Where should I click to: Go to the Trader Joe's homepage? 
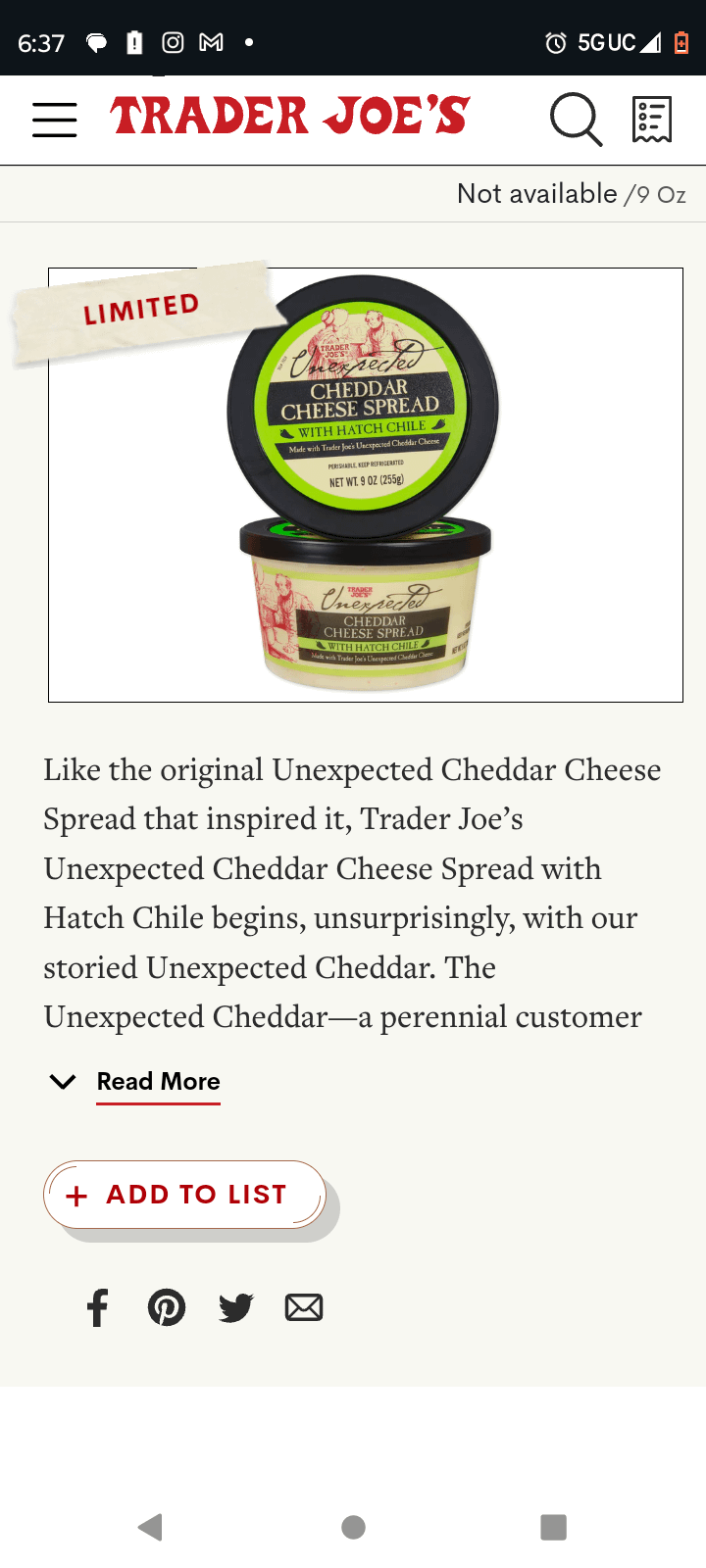click(290, 117)
